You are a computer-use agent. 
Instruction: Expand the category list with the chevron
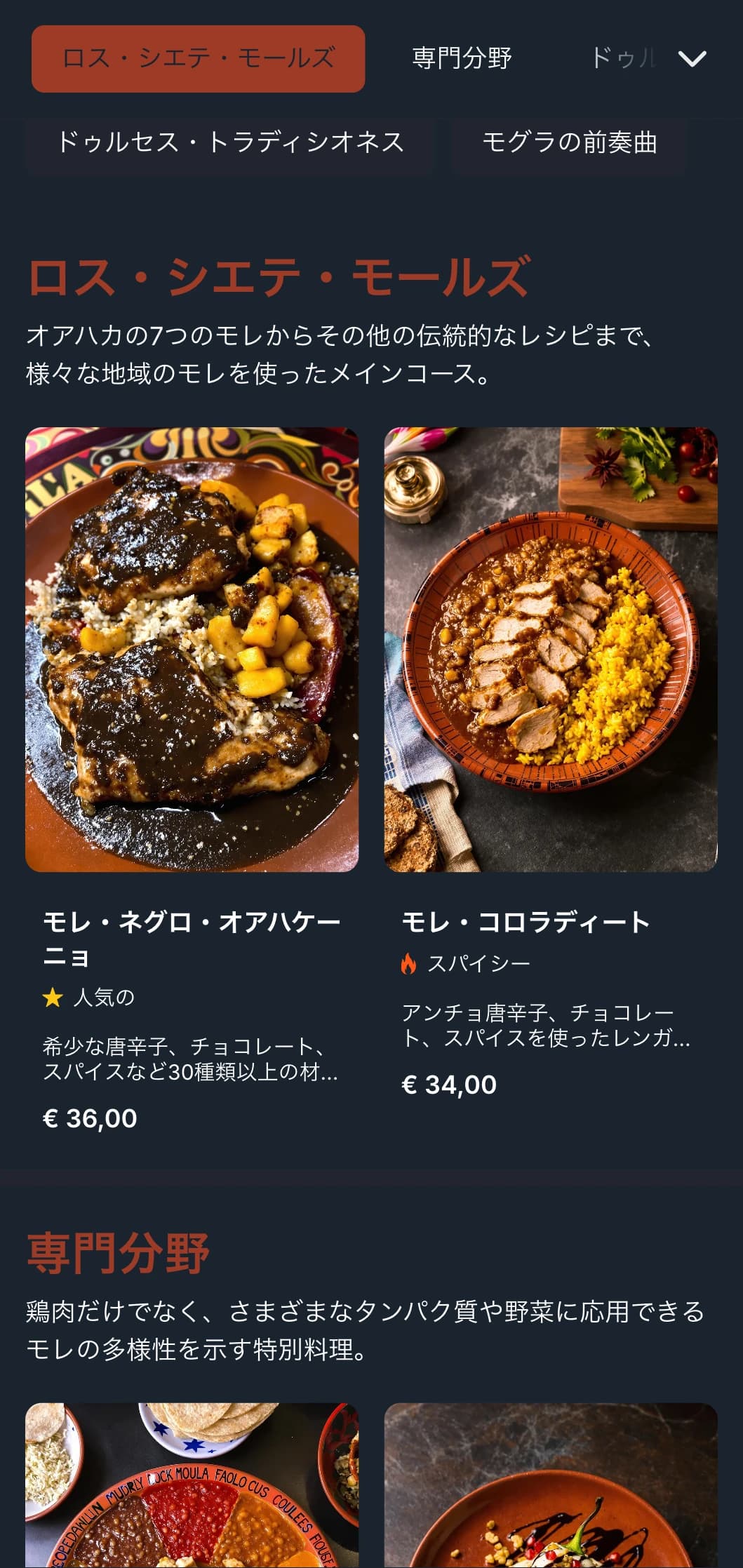[692, 59]
